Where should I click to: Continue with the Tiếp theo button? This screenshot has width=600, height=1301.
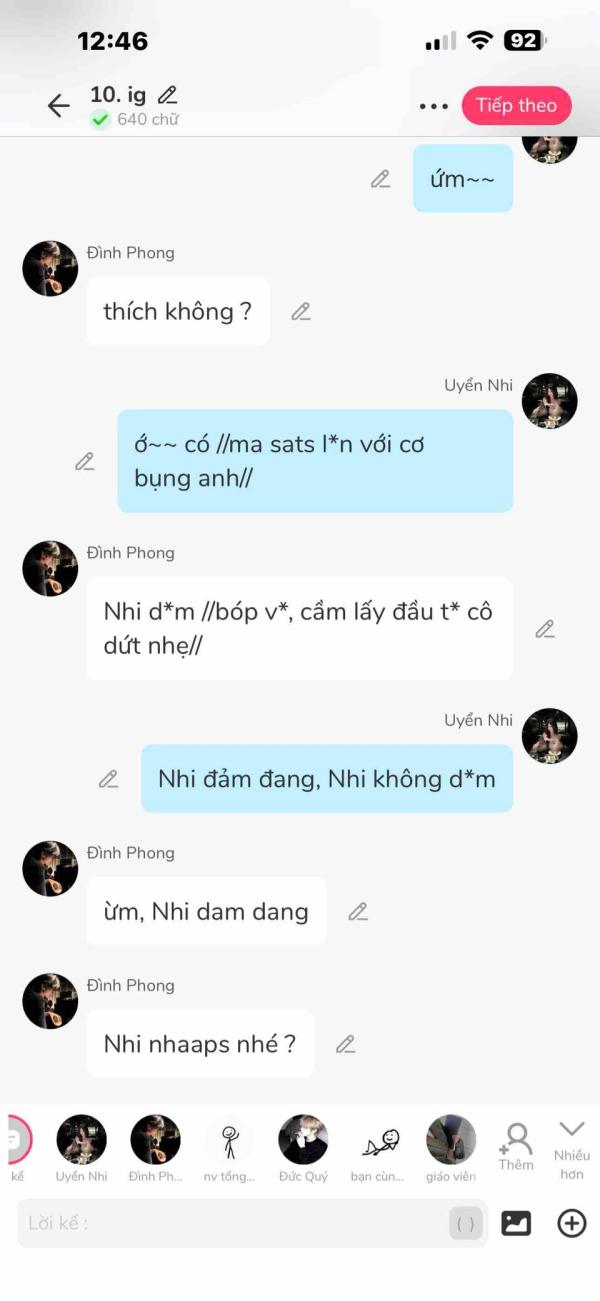pyautogui.click(x=516, y=105)
